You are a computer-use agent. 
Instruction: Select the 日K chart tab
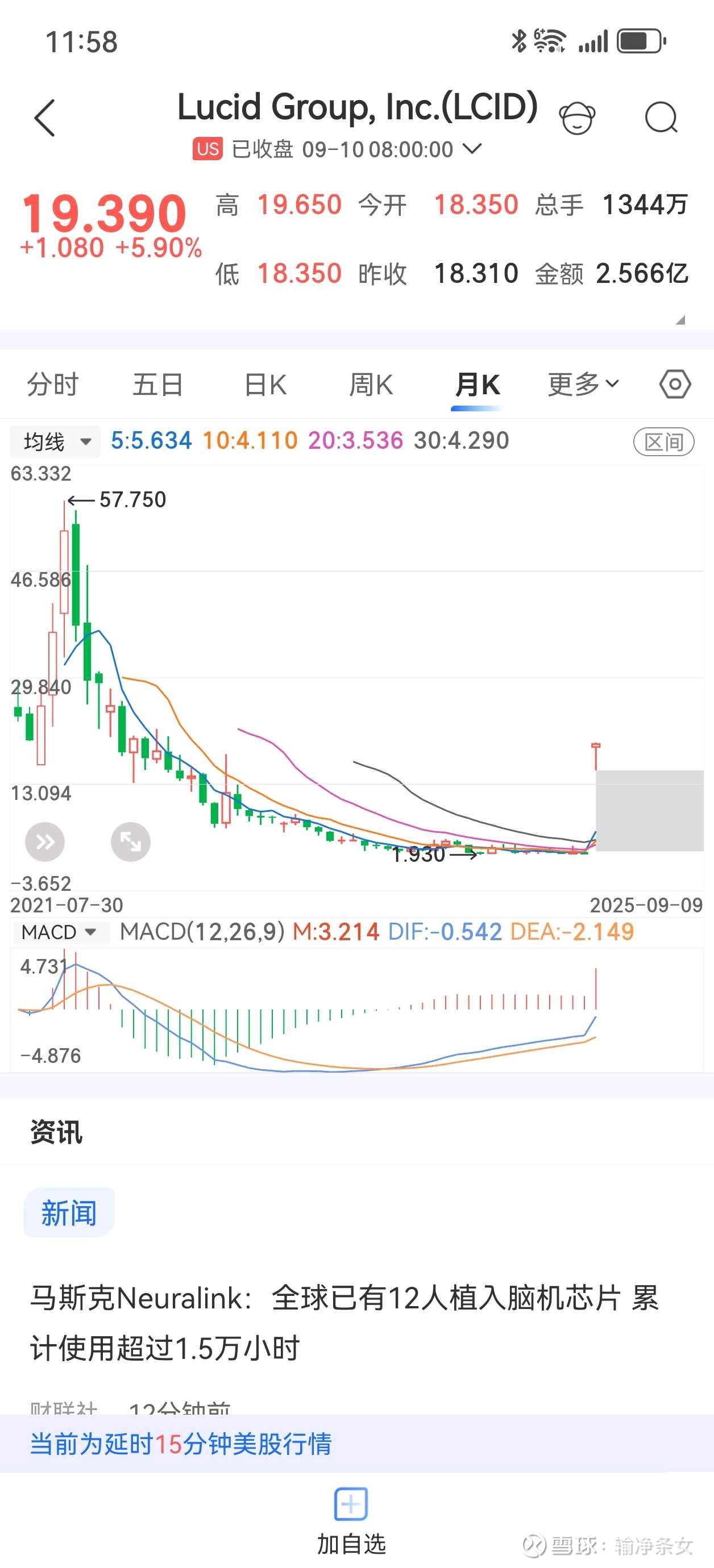point(265,385)
